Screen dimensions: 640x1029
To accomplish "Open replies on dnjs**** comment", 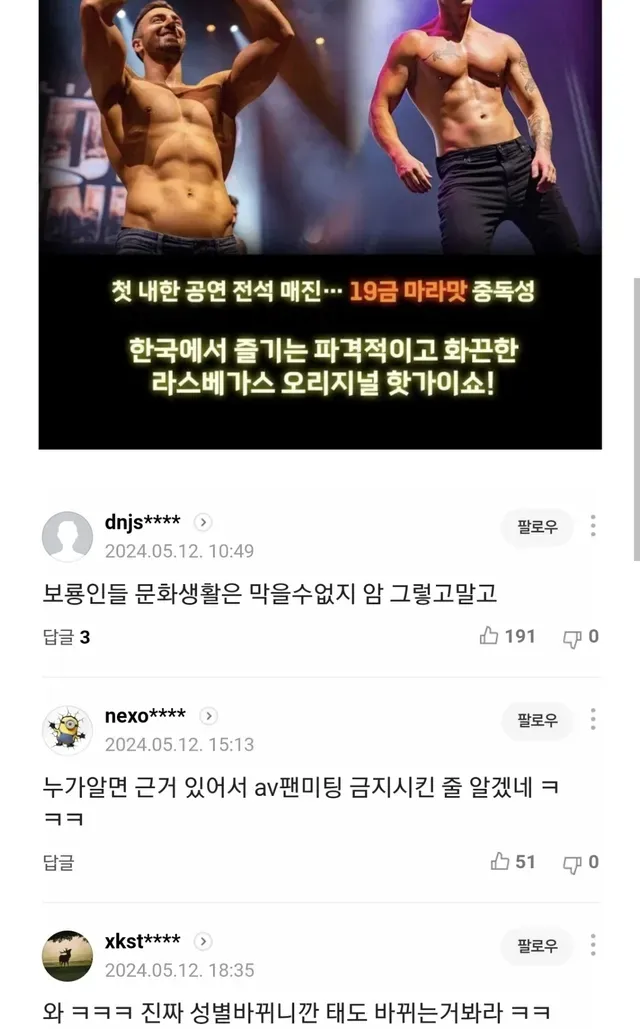I will click(x=66, y=637).
